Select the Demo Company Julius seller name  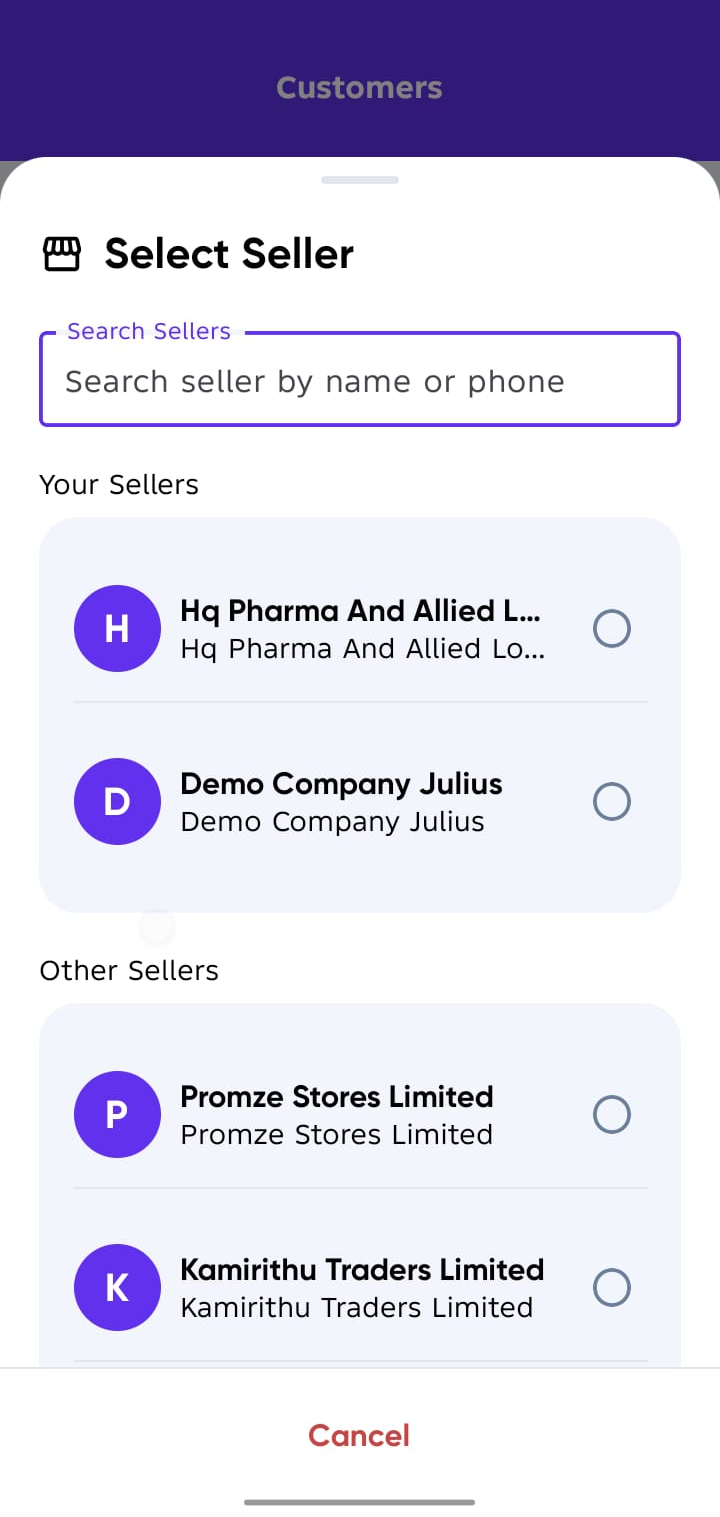point(341,784)
